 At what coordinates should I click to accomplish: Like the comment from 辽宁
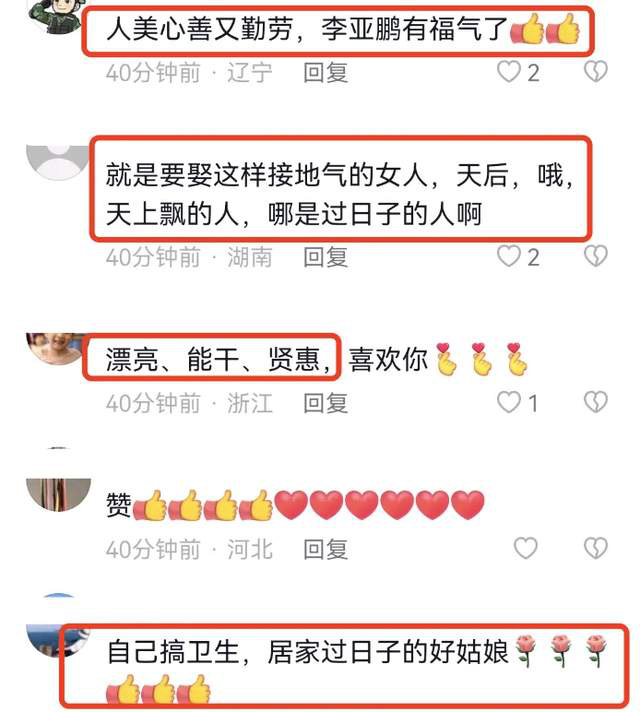click(510, 72)
